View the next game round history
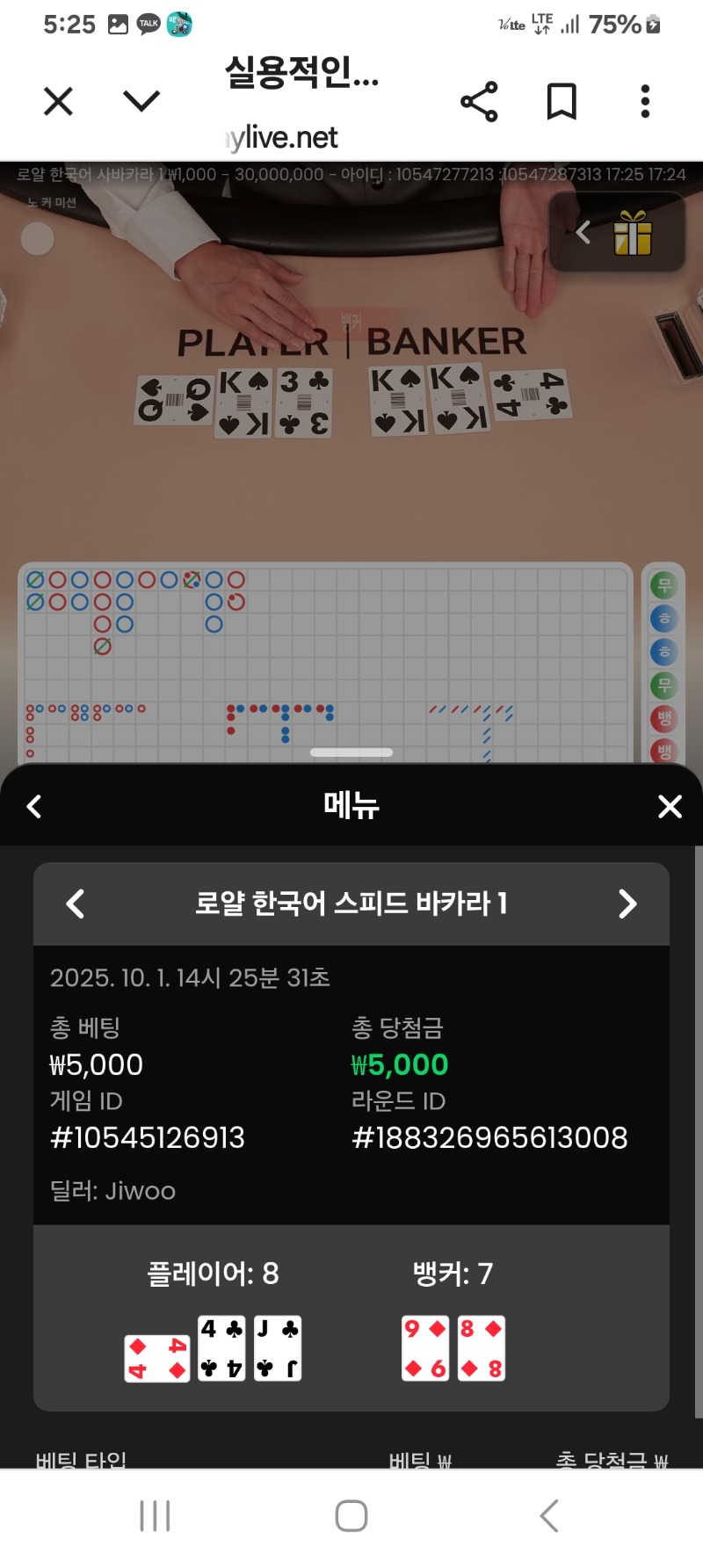This screenshot has width=703, height=1568. click(x=627, y=904)
